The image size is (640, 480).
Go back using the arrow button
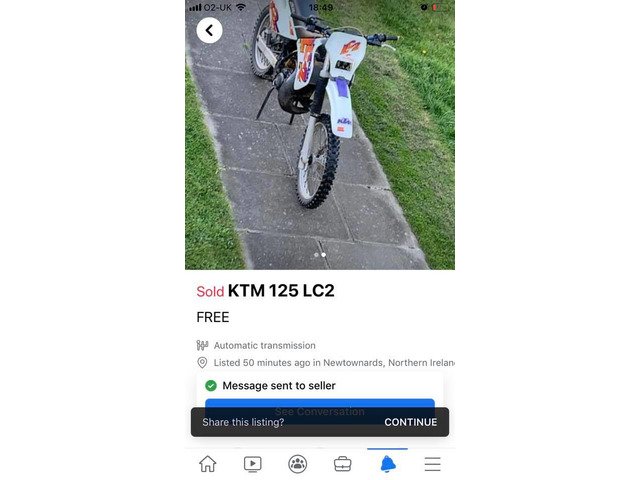coord(209,30)
